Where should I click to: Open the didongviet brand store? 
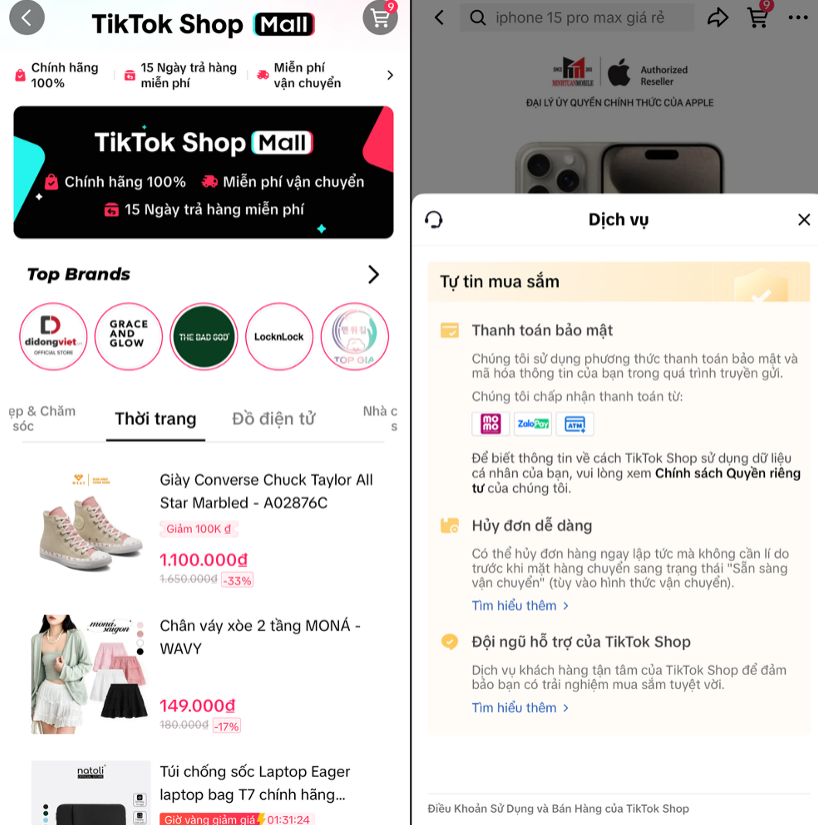(53, 337)
